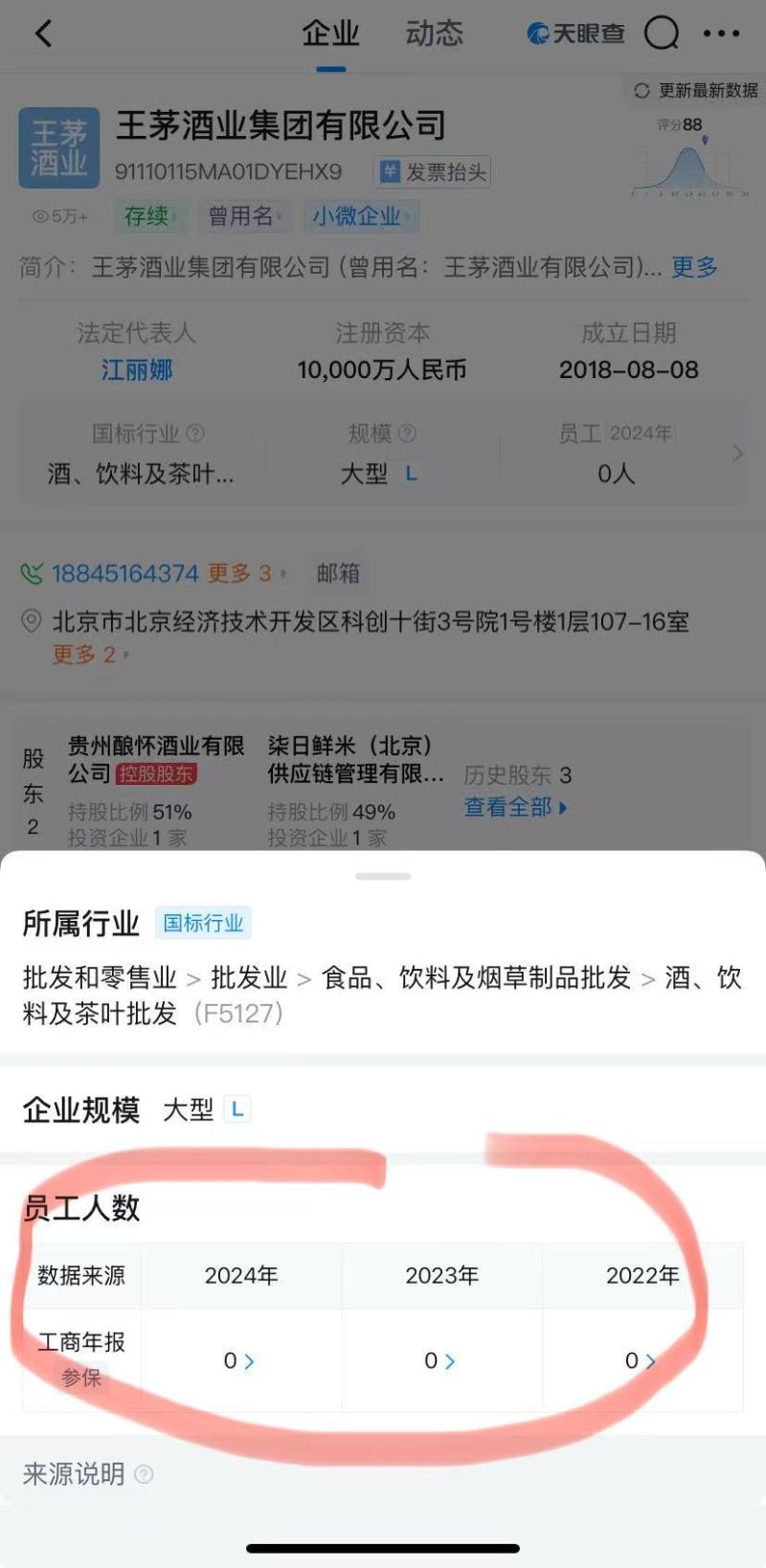Go back using the top-left arrow
766x1568 pixels.
pyautogui.click(x=43, y=34)
